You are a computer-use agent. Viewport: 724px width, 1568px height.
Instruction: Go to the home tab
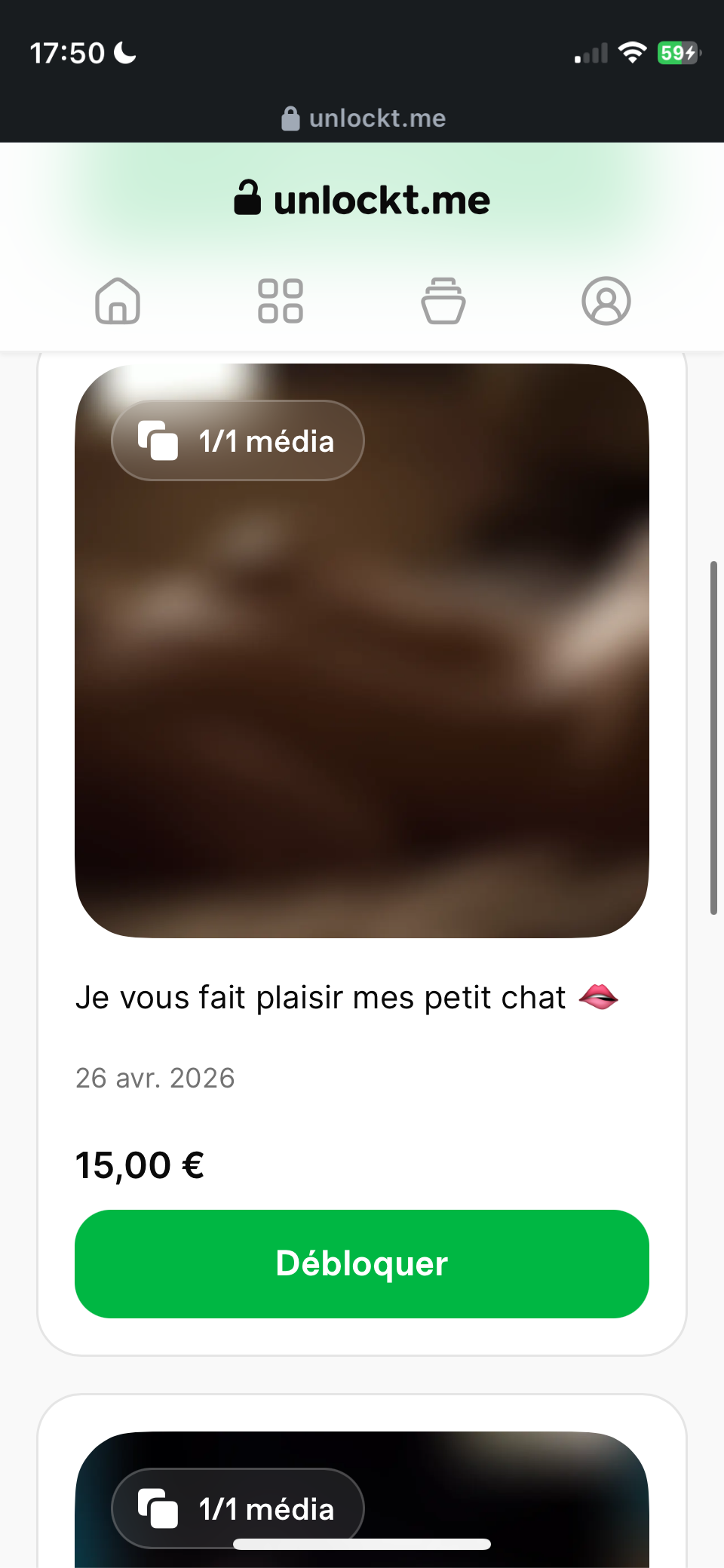(x=118, y=301)
